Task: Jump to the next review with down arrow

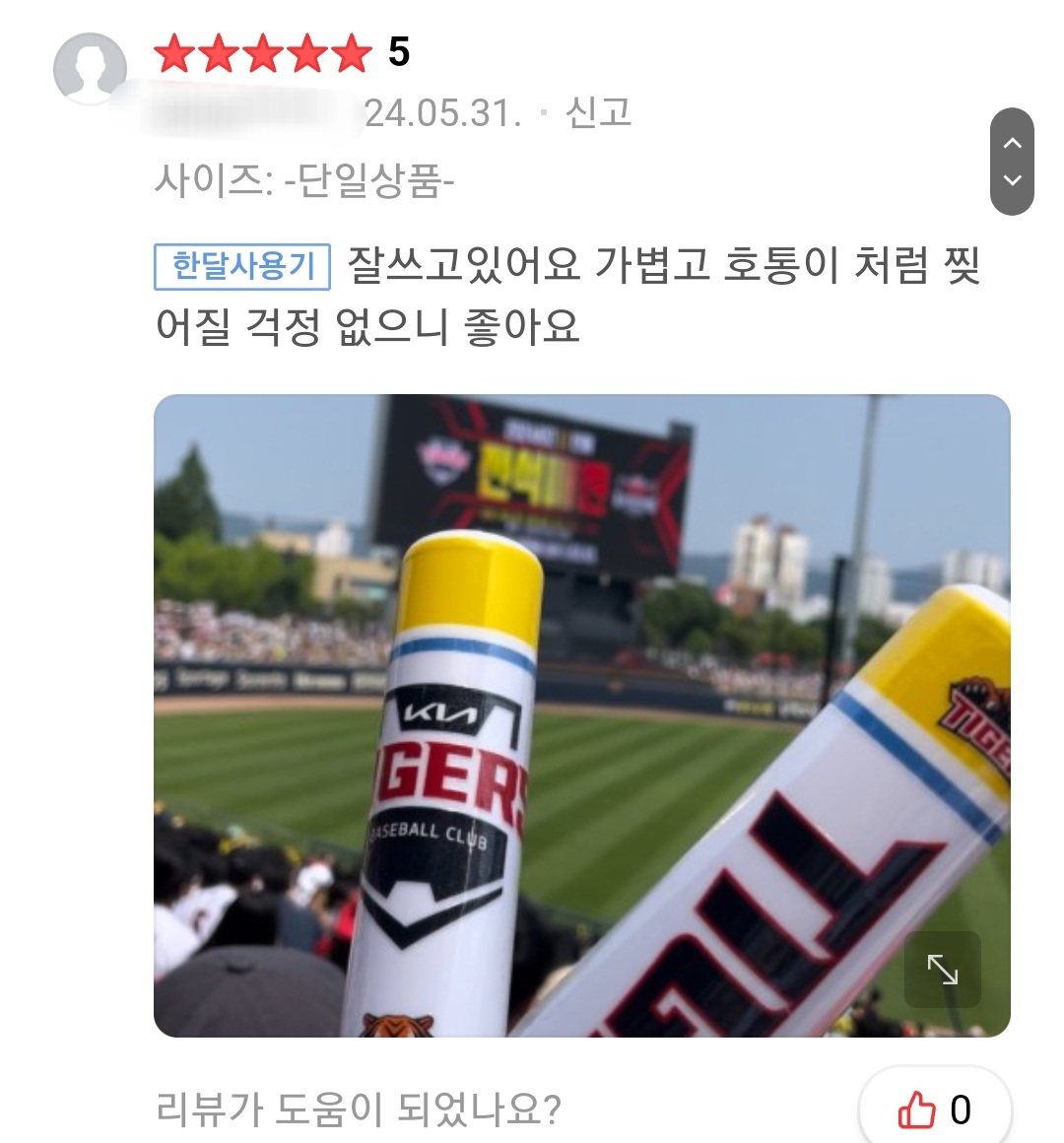Action: coord(1012,180)
